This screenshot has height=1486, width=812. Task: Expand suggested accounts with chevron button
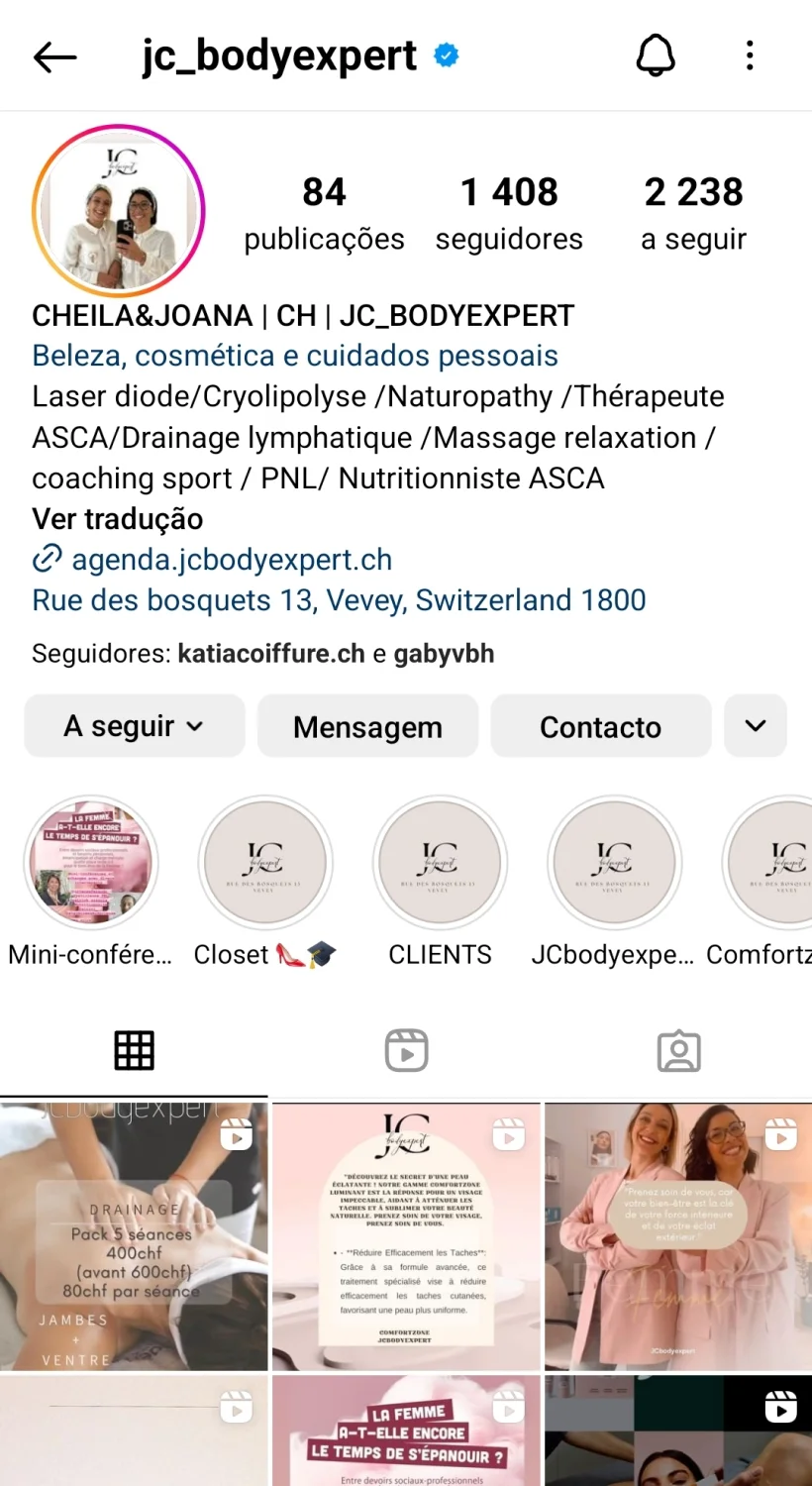(x=756, y=726)
